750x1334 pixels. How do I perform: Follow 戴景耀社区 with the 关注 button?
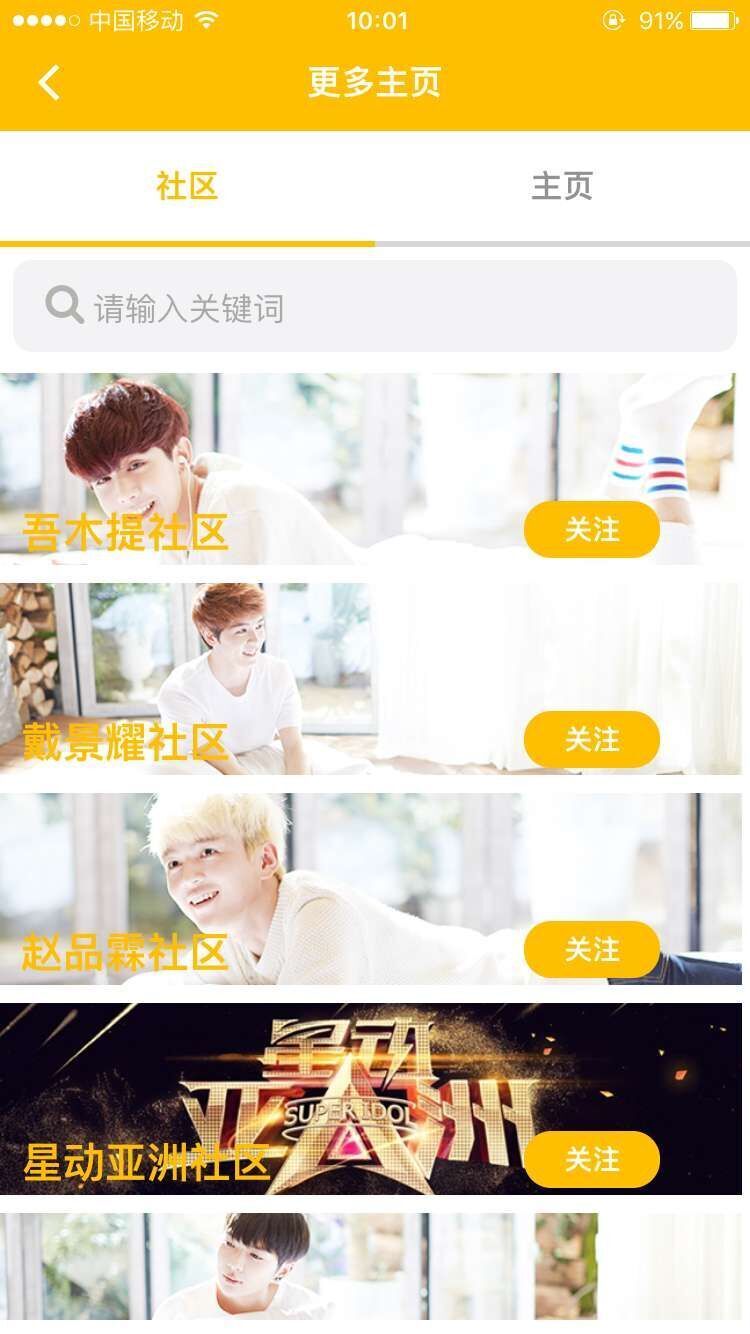[591, 739]
